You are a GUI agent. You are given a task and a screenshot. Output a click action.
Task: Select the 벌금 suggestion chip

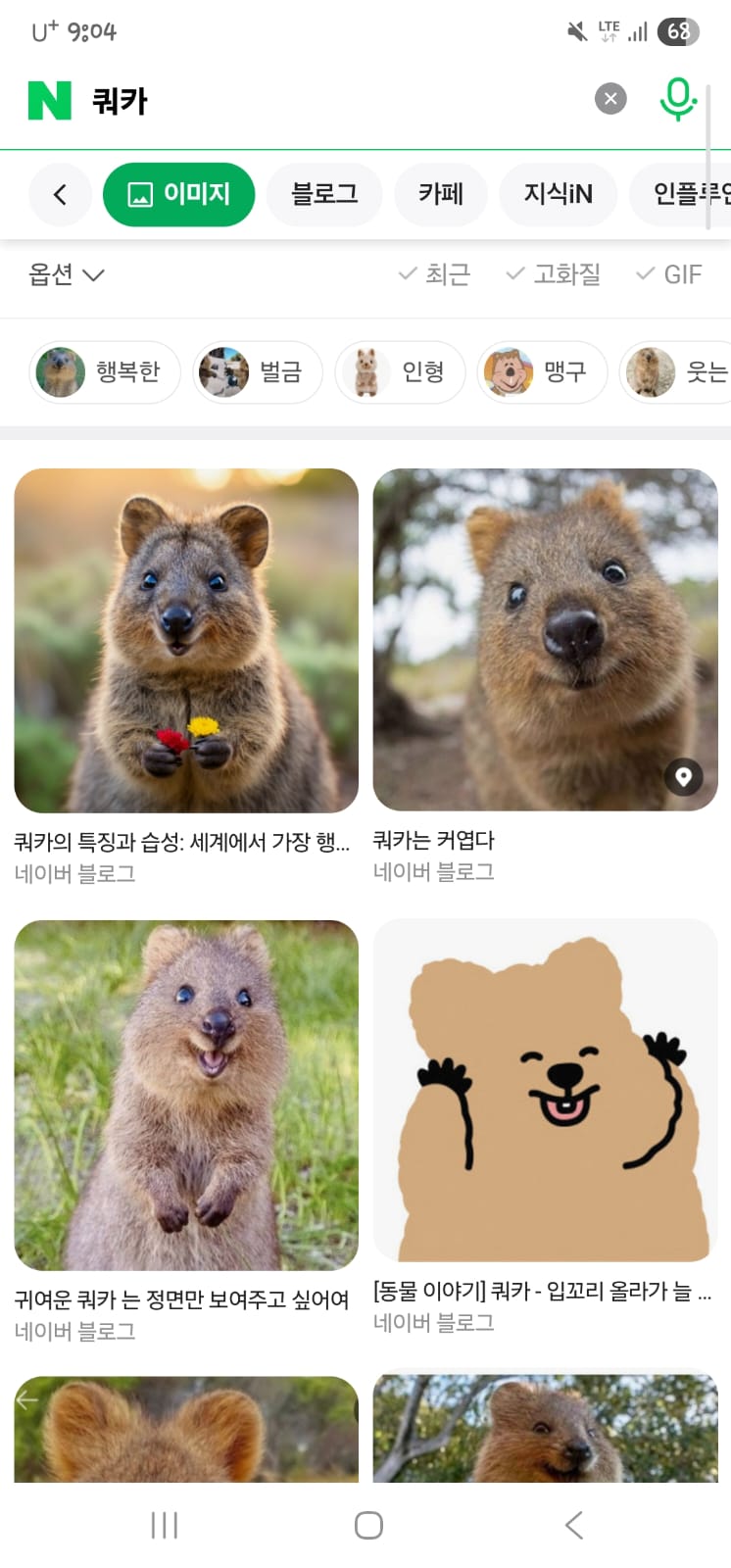pyautogui.click(x=258, y=371)
